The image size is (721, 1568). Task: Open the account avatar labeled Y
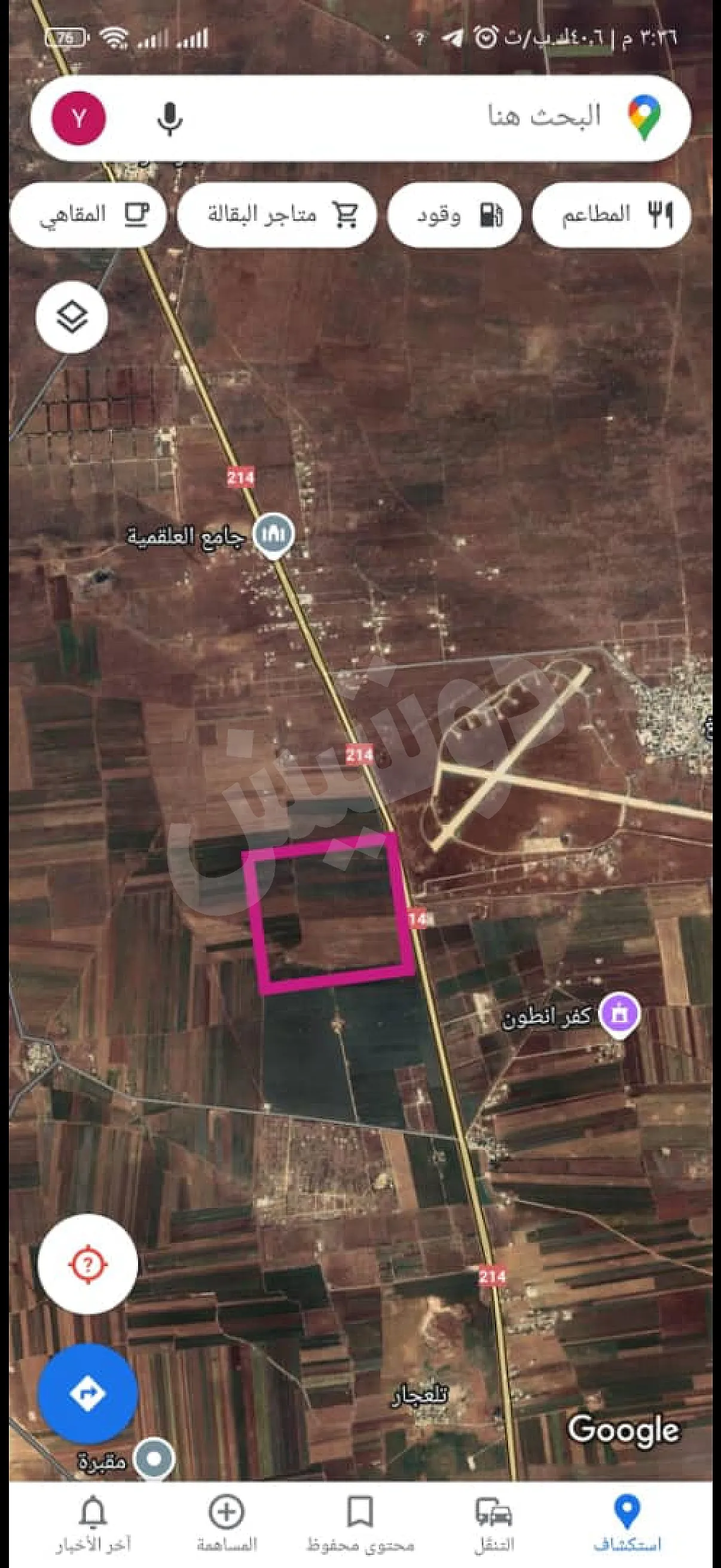click(79, 118)
